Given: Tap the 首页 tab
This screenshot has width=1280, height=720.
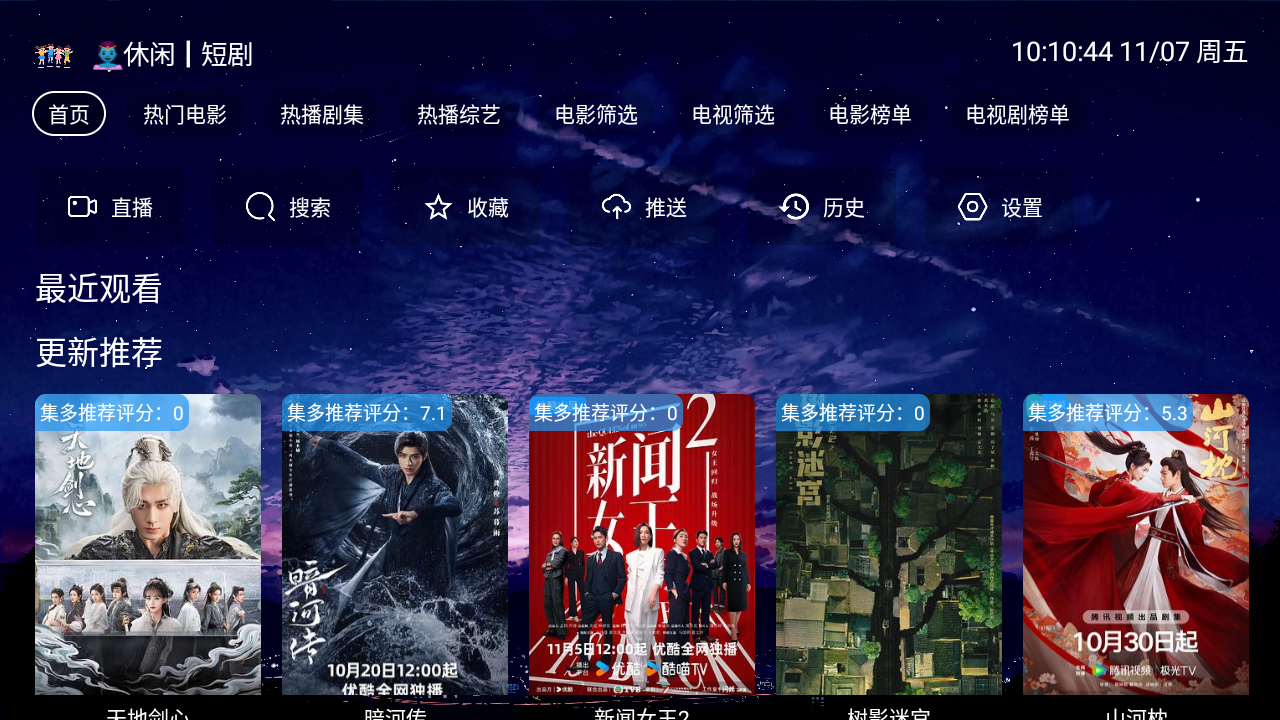Looking at the screenshot, I should pos(69,114).
